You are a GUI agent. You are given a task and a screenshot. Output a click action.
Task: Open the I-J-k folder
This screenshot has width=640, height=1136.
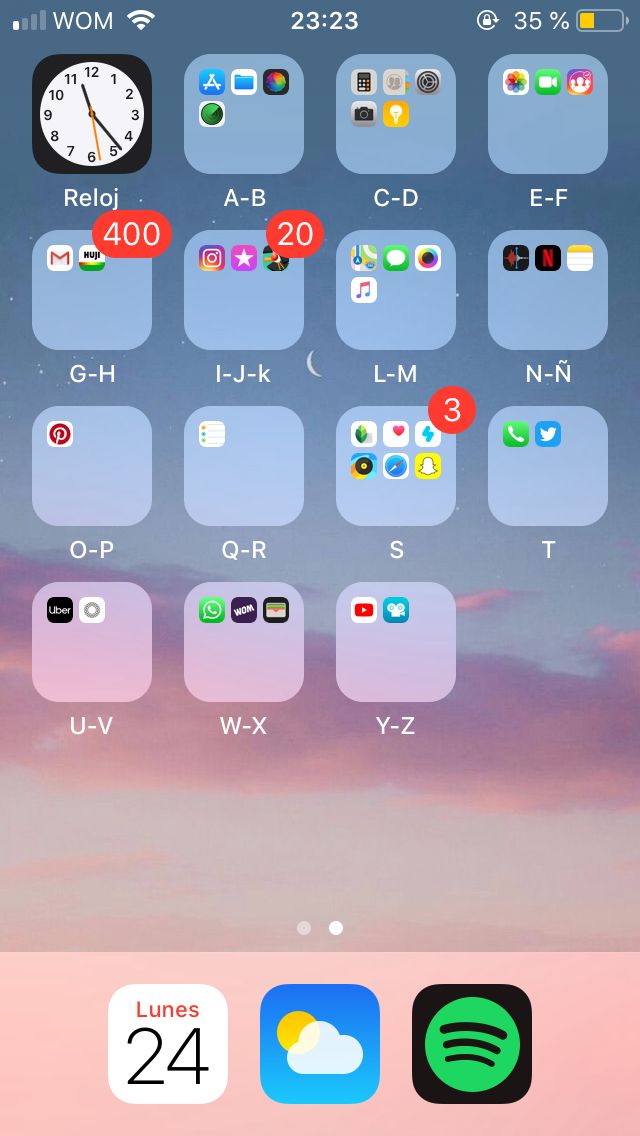pyautogui.click(x=244, y=290)
